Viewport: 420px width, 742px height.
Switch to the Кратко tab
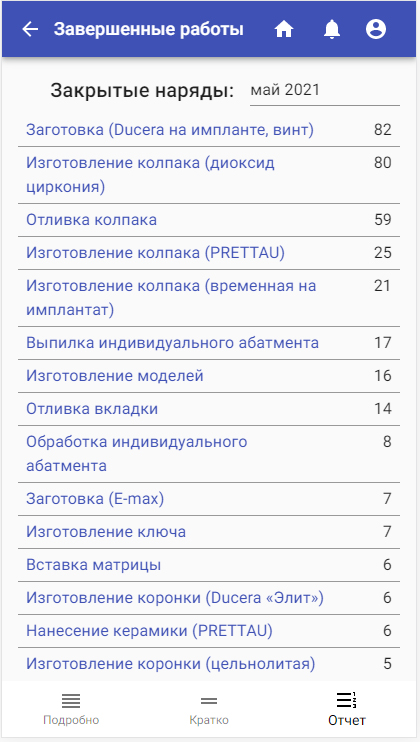point(209,709)
